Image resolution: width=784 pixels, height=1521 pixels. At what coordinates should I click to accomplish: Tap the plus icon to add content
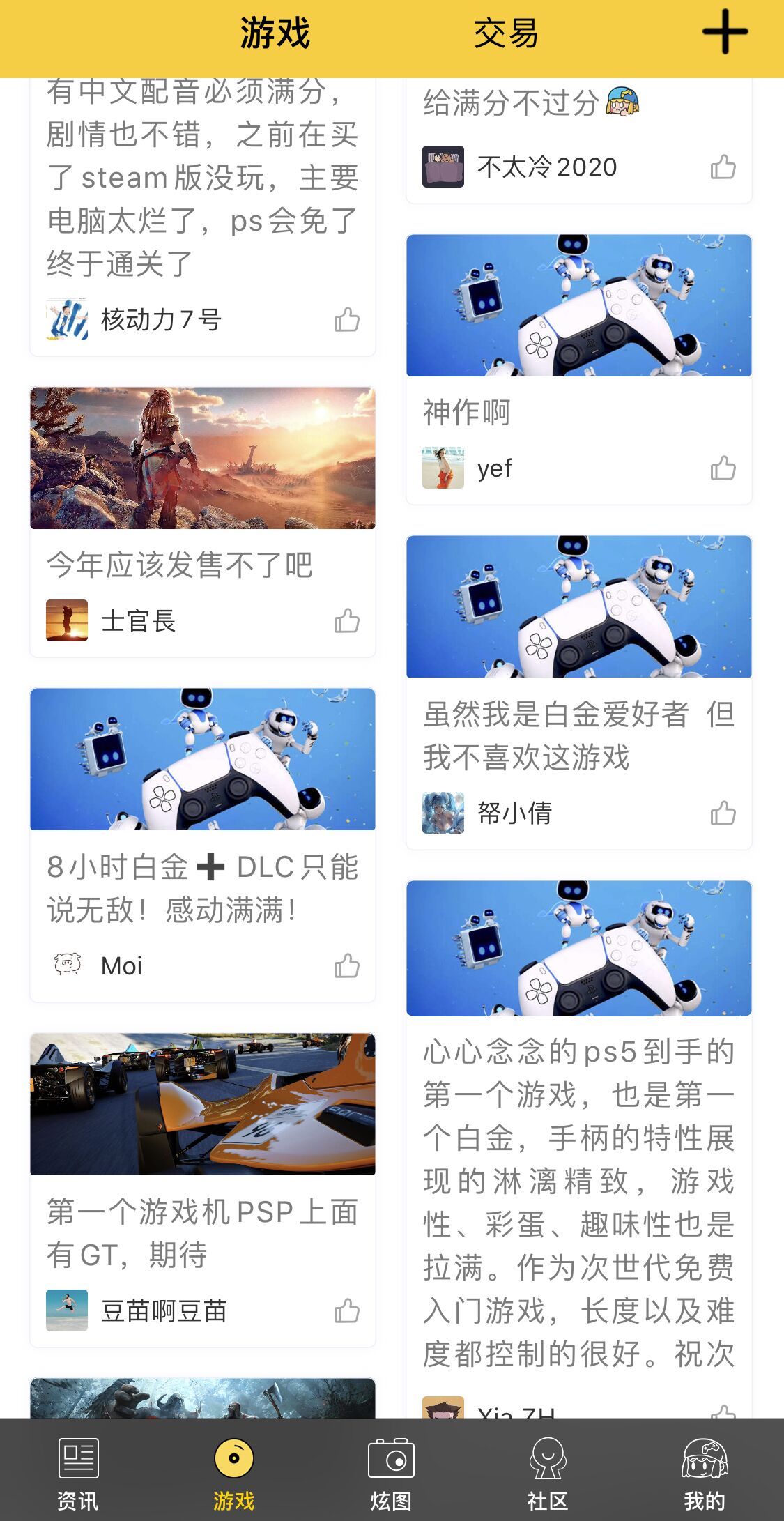pos(724,32)
